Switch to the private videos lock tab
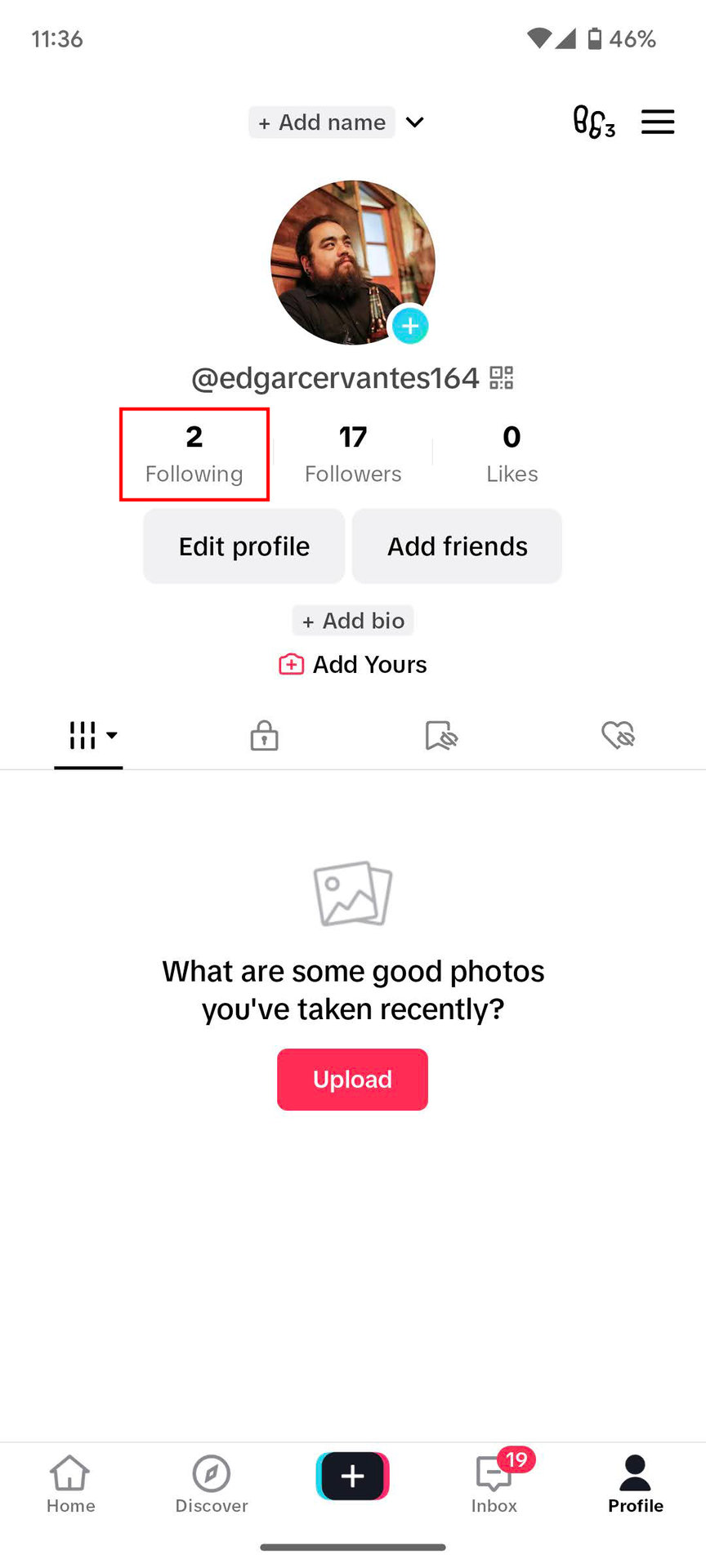706x1568 pixels. (x=264, y=735)
